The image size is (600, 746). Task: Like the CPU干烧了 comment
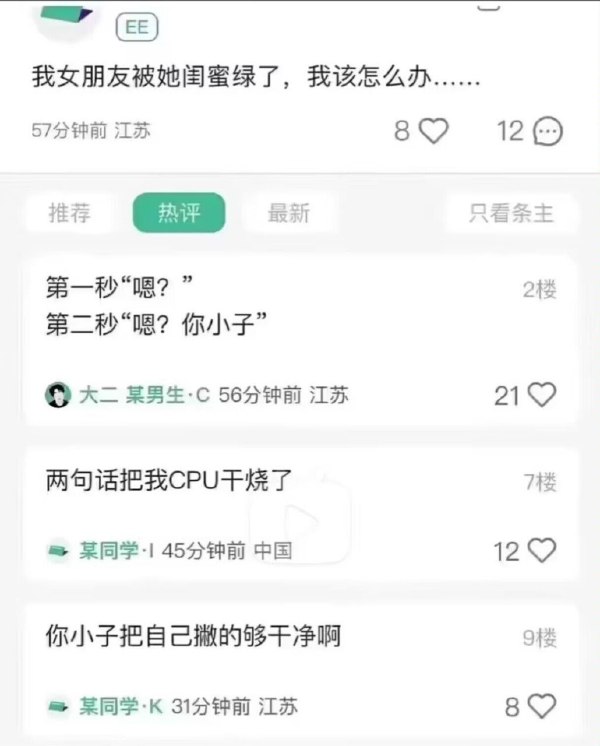[x=541, y=550]
